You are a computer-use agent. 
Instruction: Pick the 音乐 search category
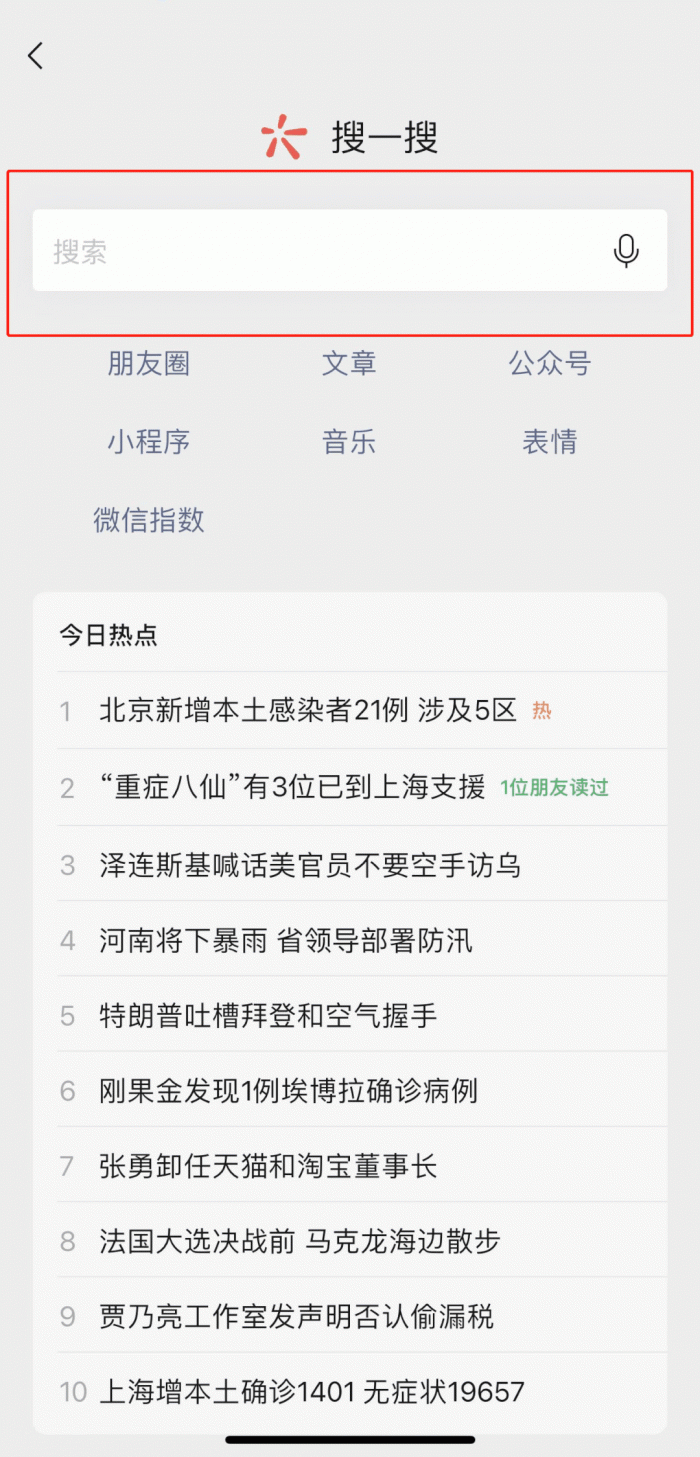[349, 442]
